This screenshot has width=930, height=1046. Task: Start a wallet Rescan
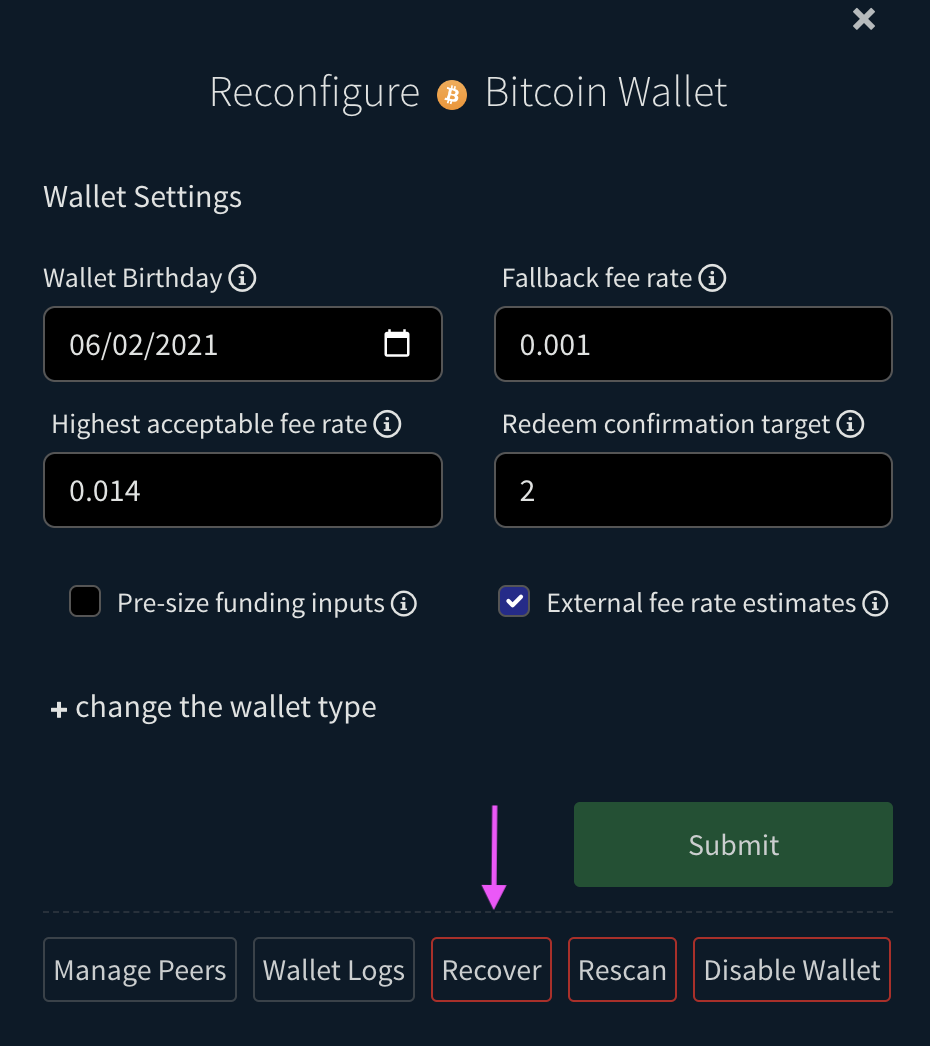coord(622,970)
